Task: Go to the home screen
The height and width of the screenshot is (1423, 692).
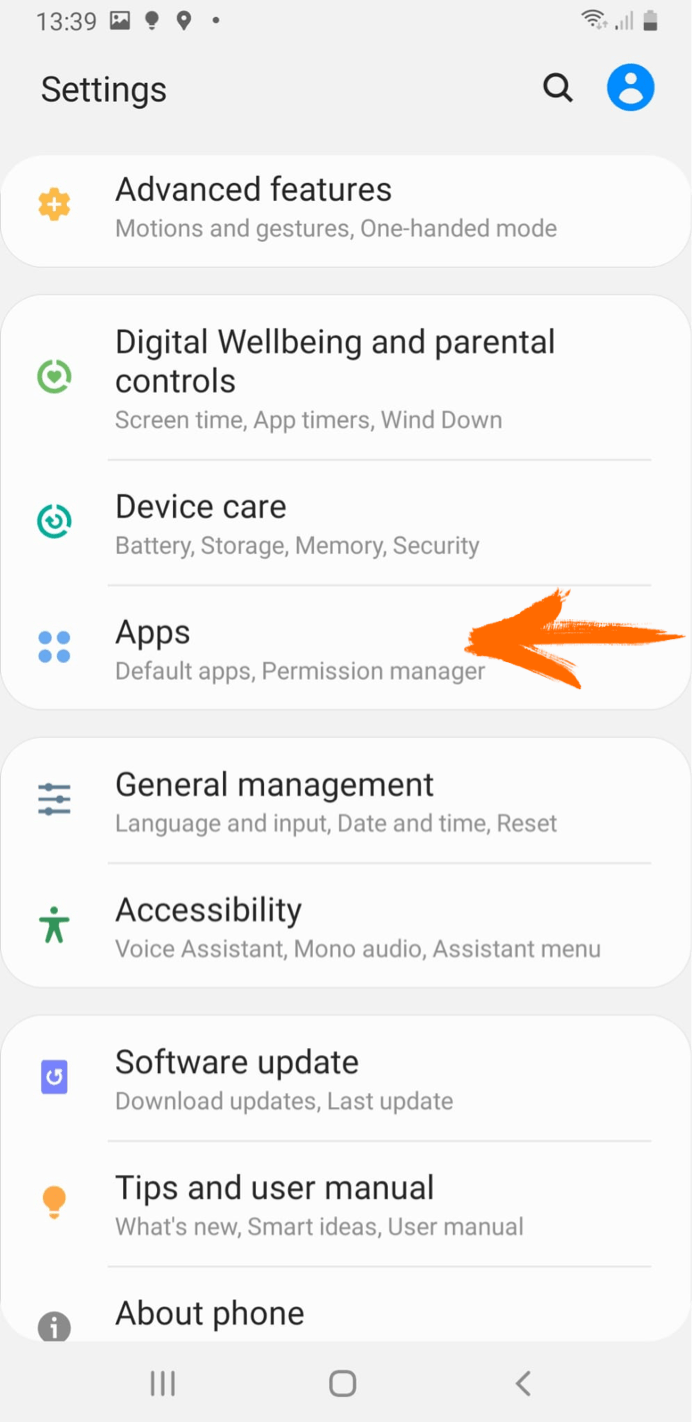Action: tap(343, 1383)
